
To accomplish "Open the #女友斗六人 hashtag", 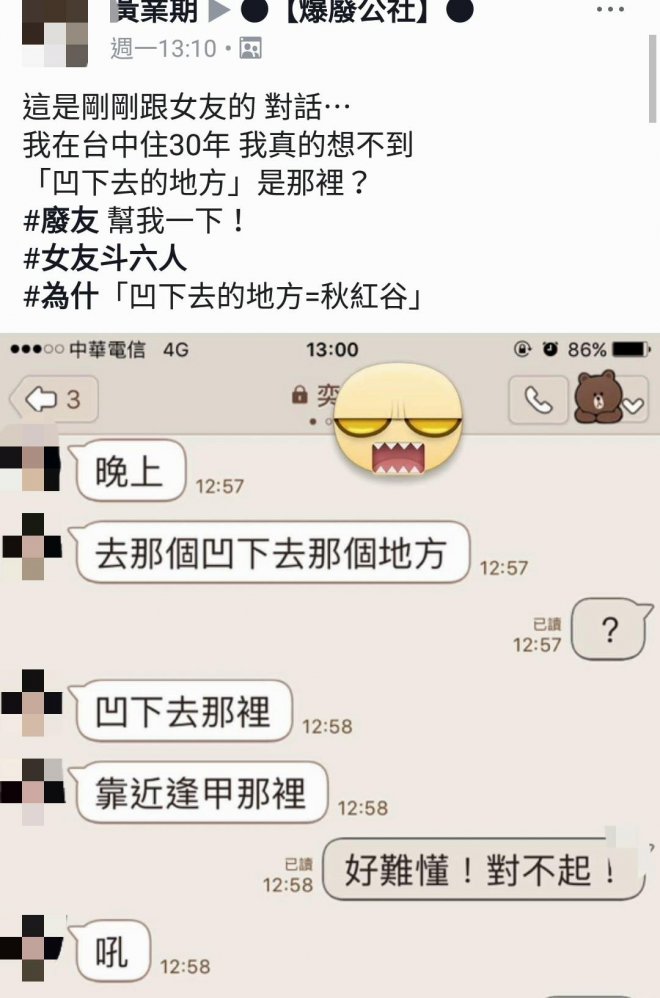I will tap(104, 259).
